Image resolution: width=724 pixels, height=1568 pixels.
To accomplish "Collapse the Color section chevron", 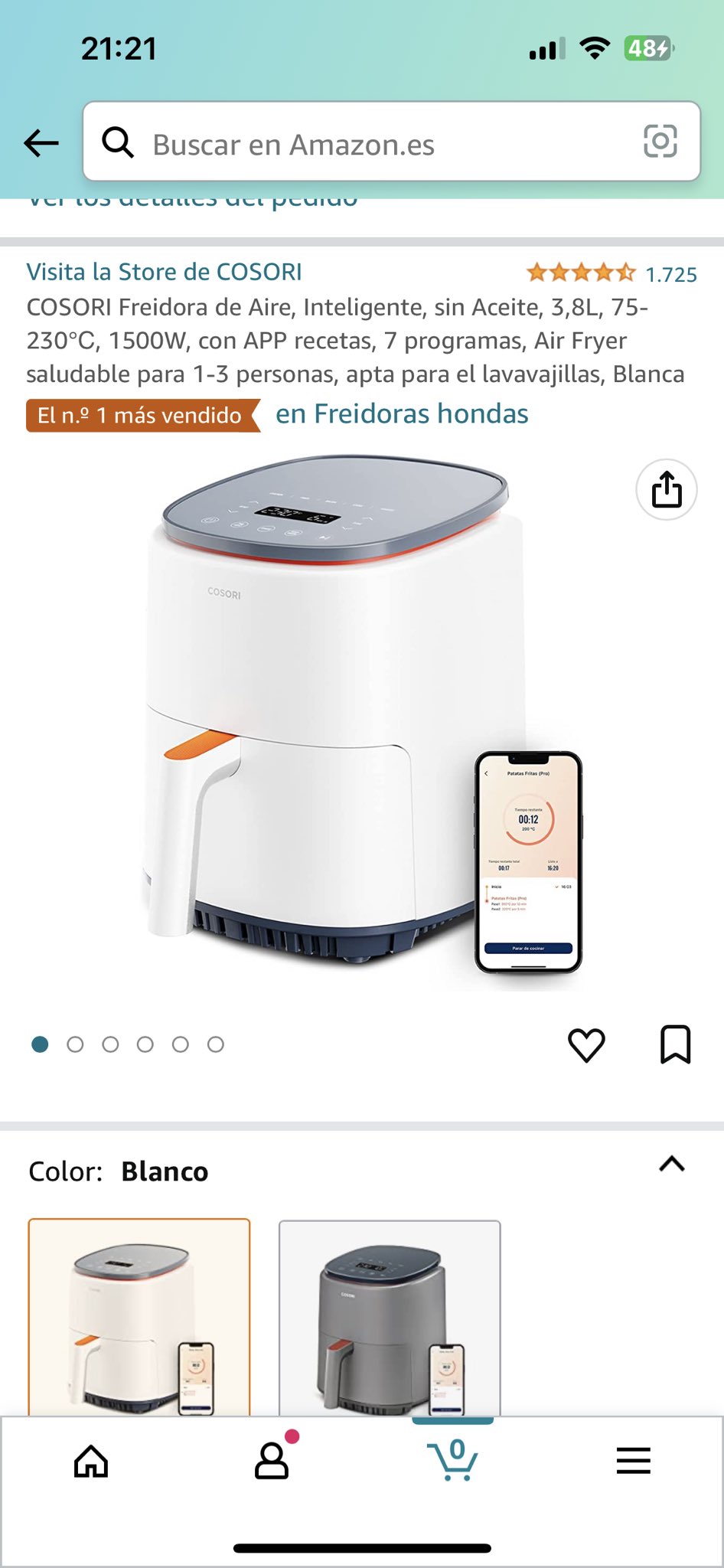I will [x=671, y=1165].
